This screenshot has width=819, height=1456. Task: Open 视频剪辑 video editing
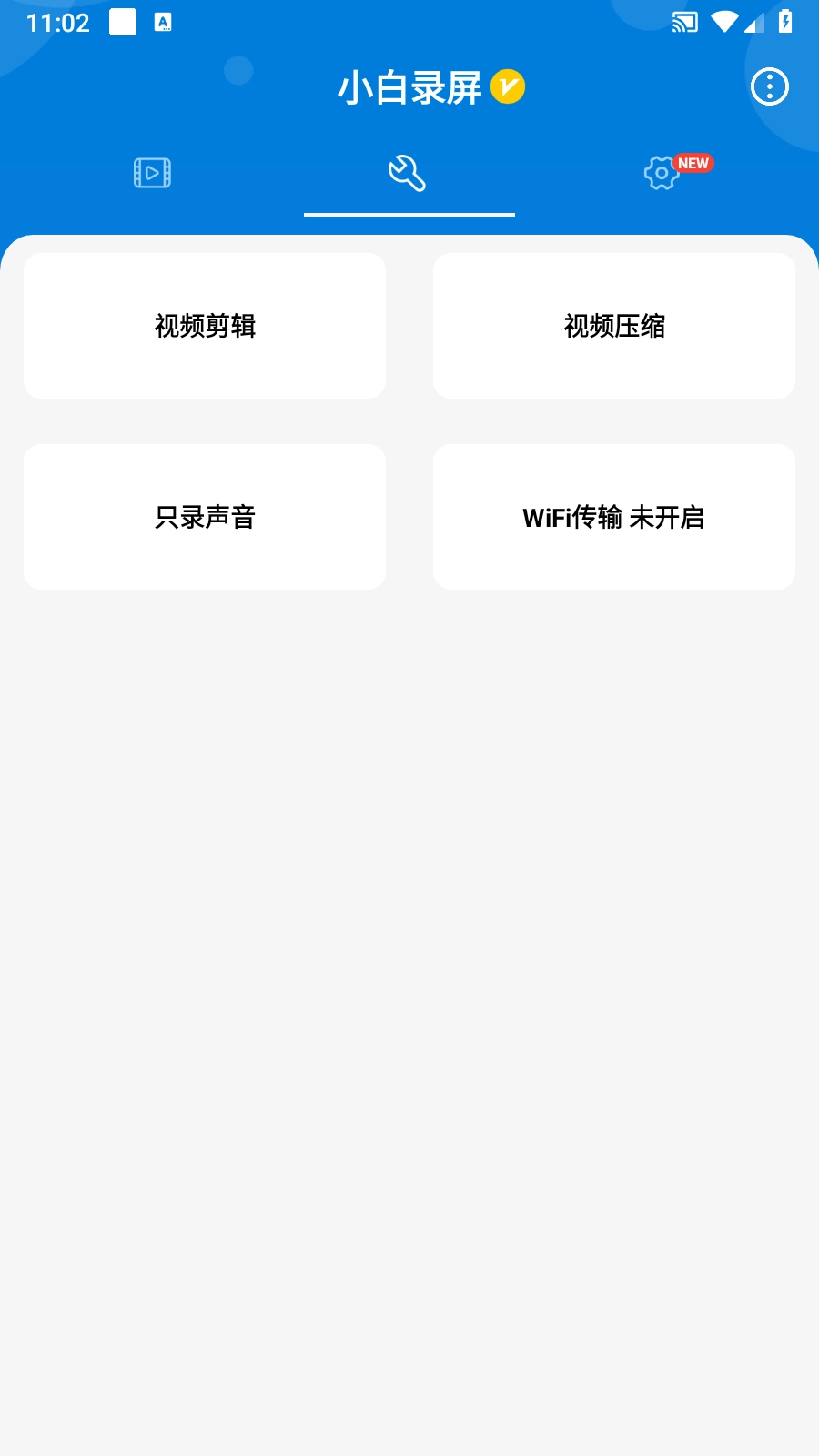click(x=205, y=325)
